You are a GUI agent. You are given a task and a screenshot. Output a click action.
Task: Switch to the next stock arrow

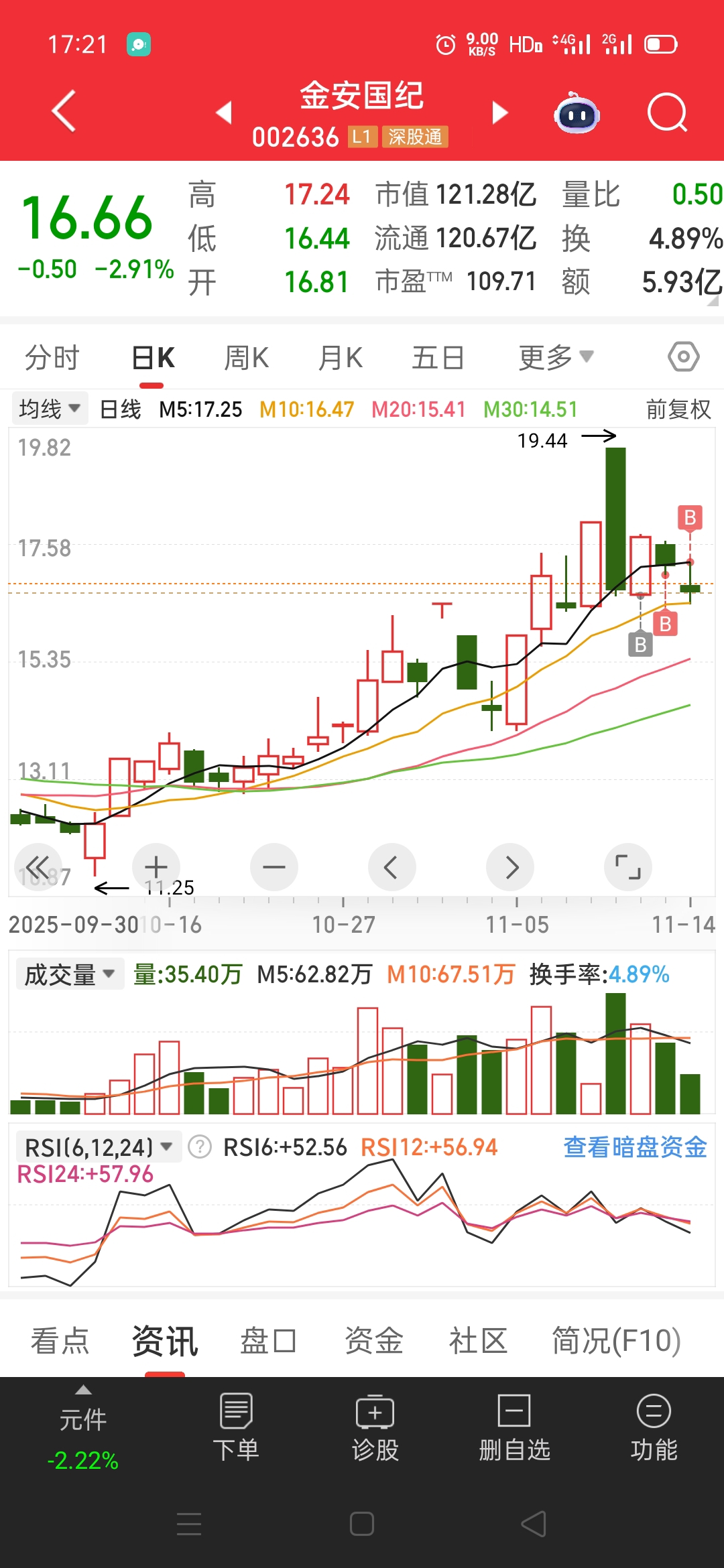499,113
